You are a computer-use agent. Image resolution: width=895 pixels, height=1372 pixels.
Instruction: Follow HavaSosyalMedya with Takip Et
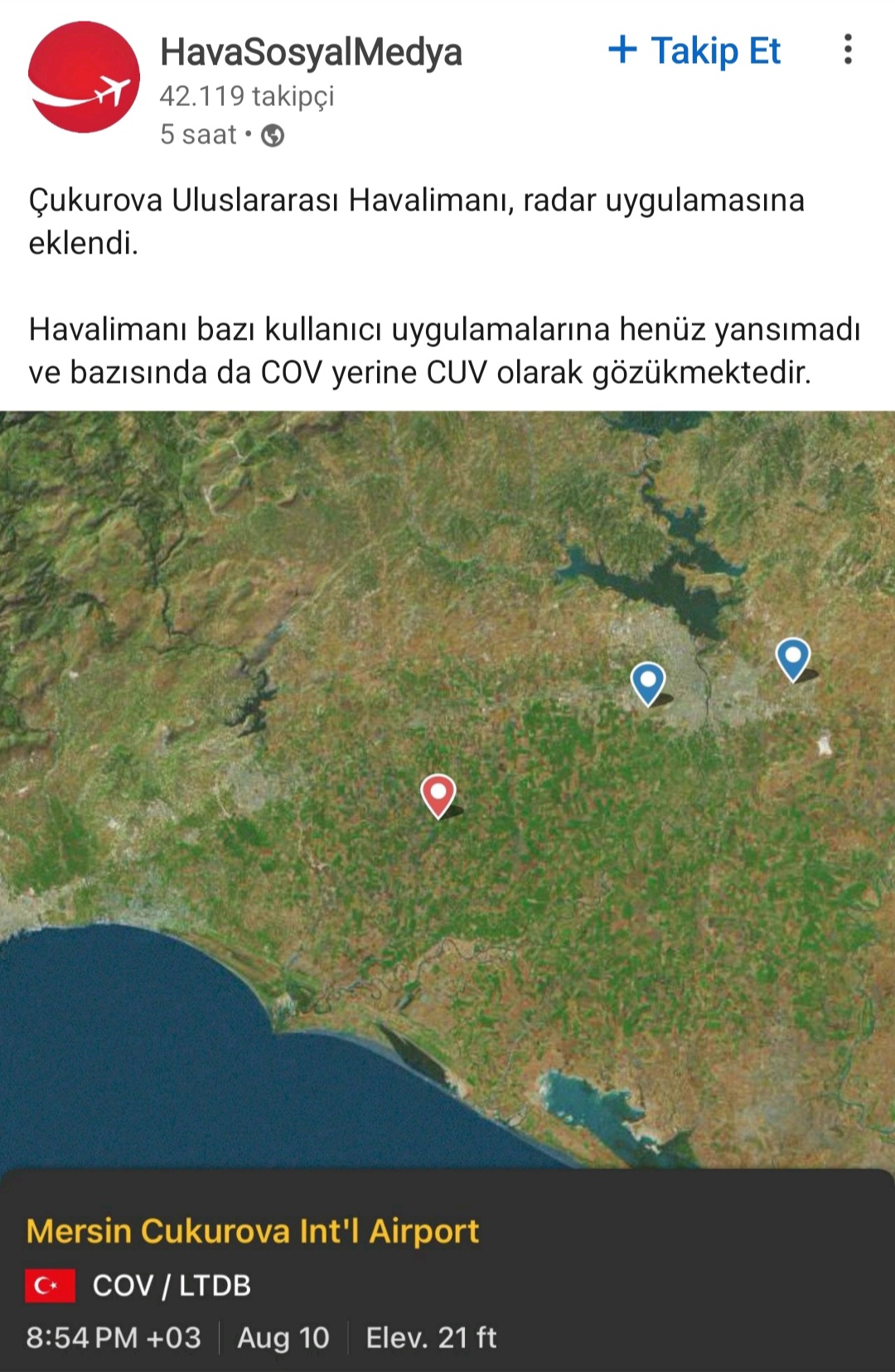[694, 51]
